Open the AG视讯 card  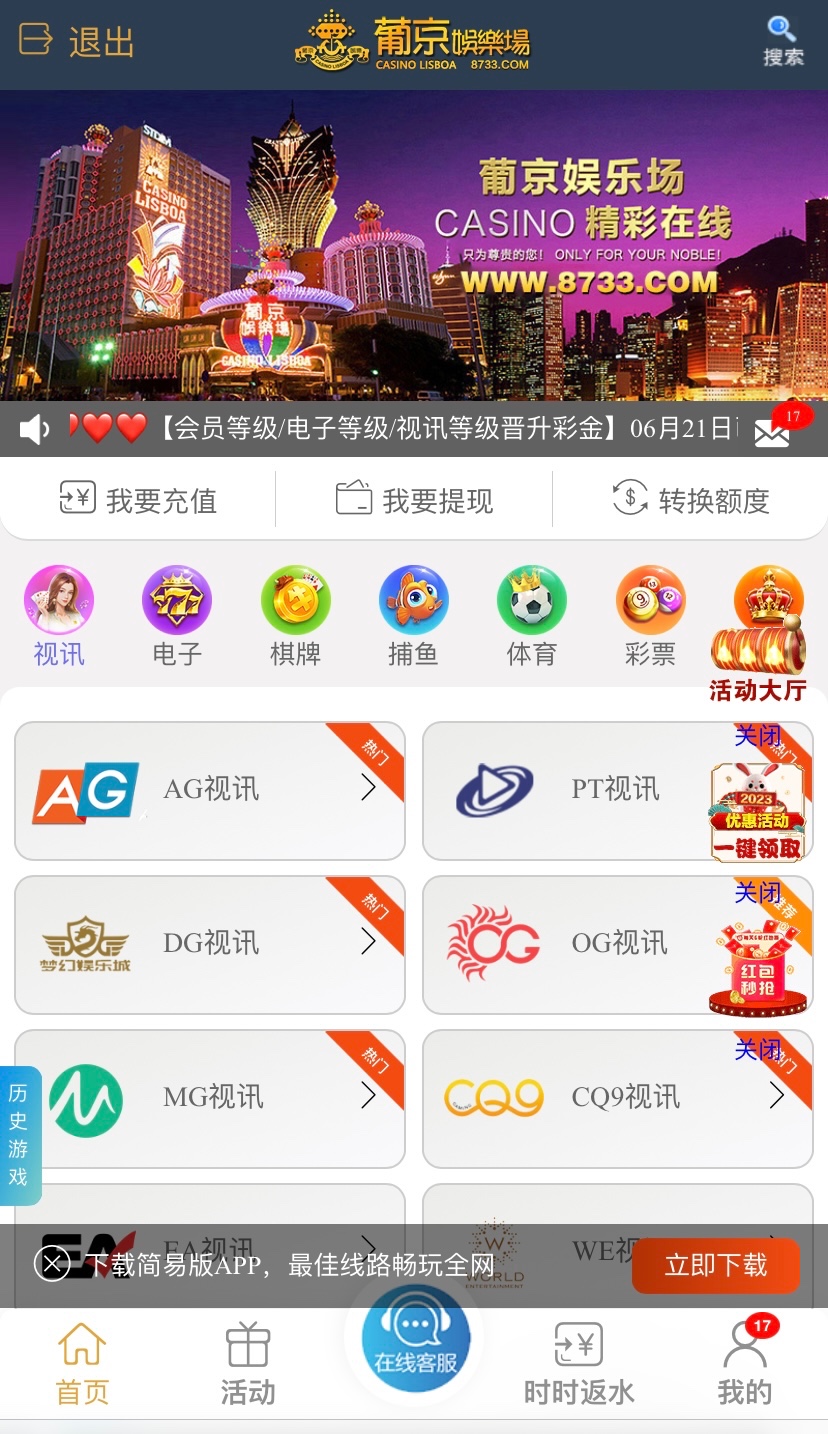click(209, 790)
